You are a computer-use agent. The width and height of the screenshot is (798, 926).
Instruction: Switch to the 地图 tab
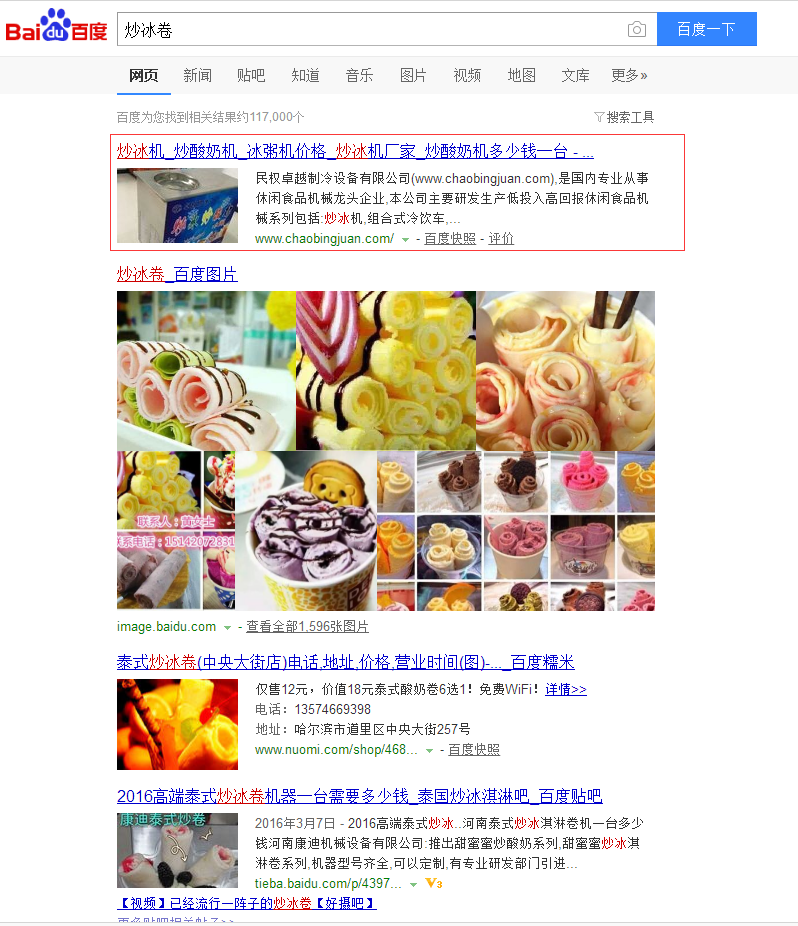(521, 75)
